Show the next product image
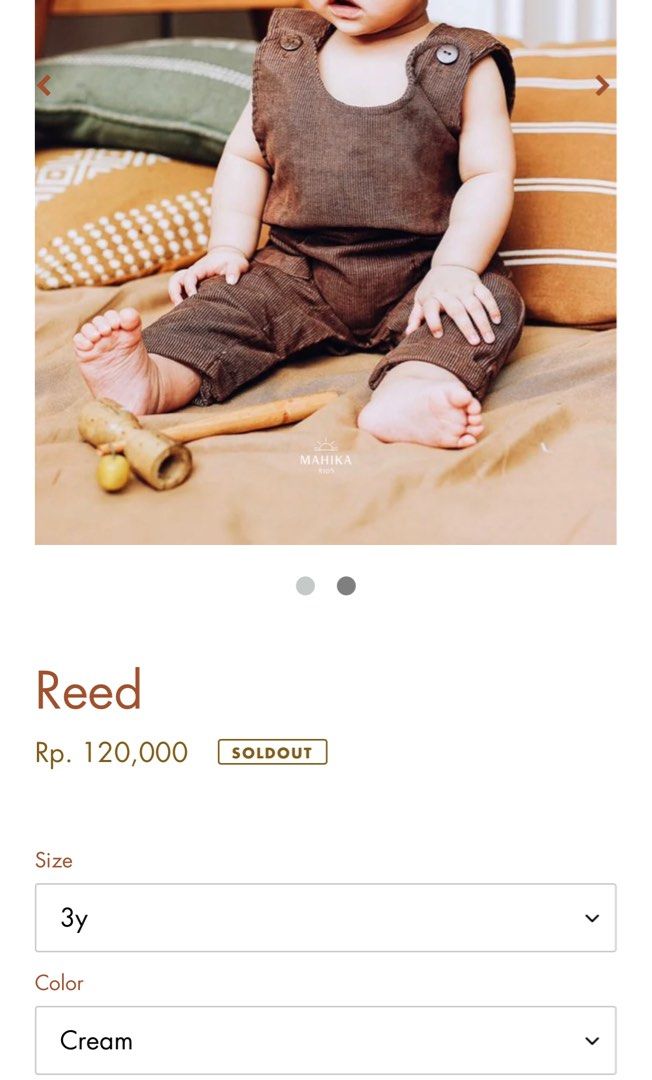Screen dimensions: 652x1080 coord(602,86)
